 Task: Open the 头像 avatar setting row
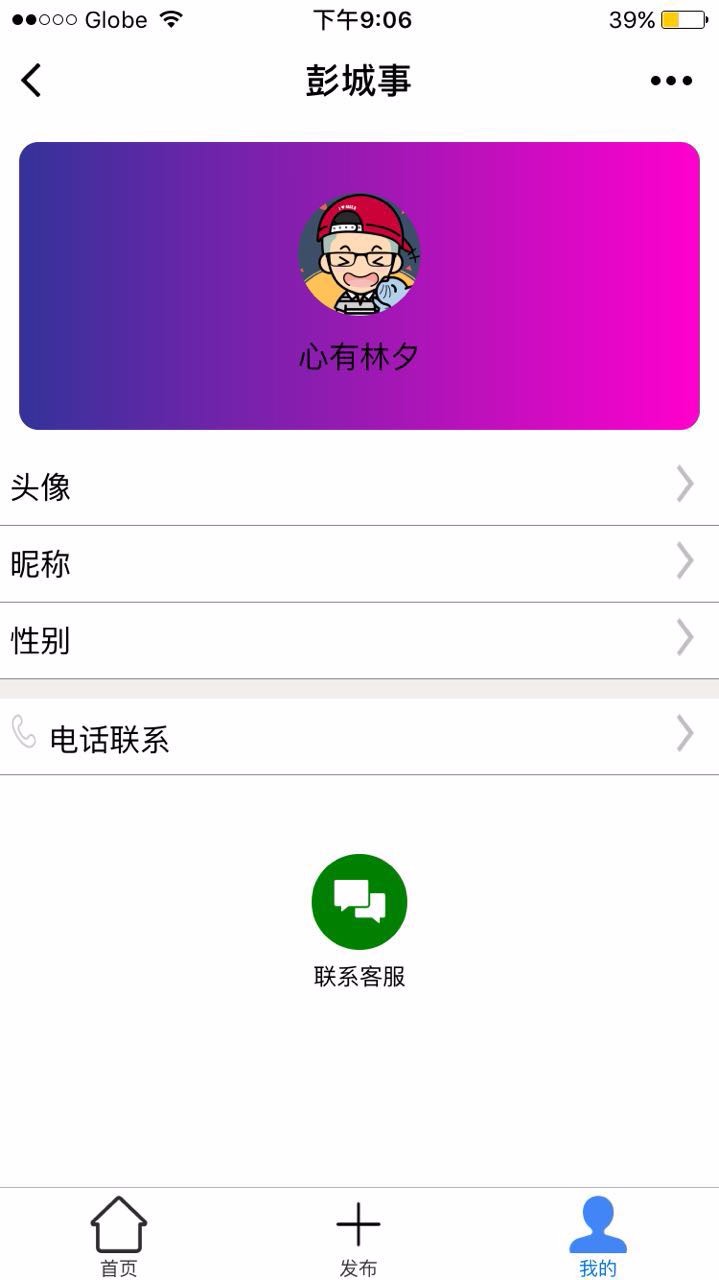(359, 487)
